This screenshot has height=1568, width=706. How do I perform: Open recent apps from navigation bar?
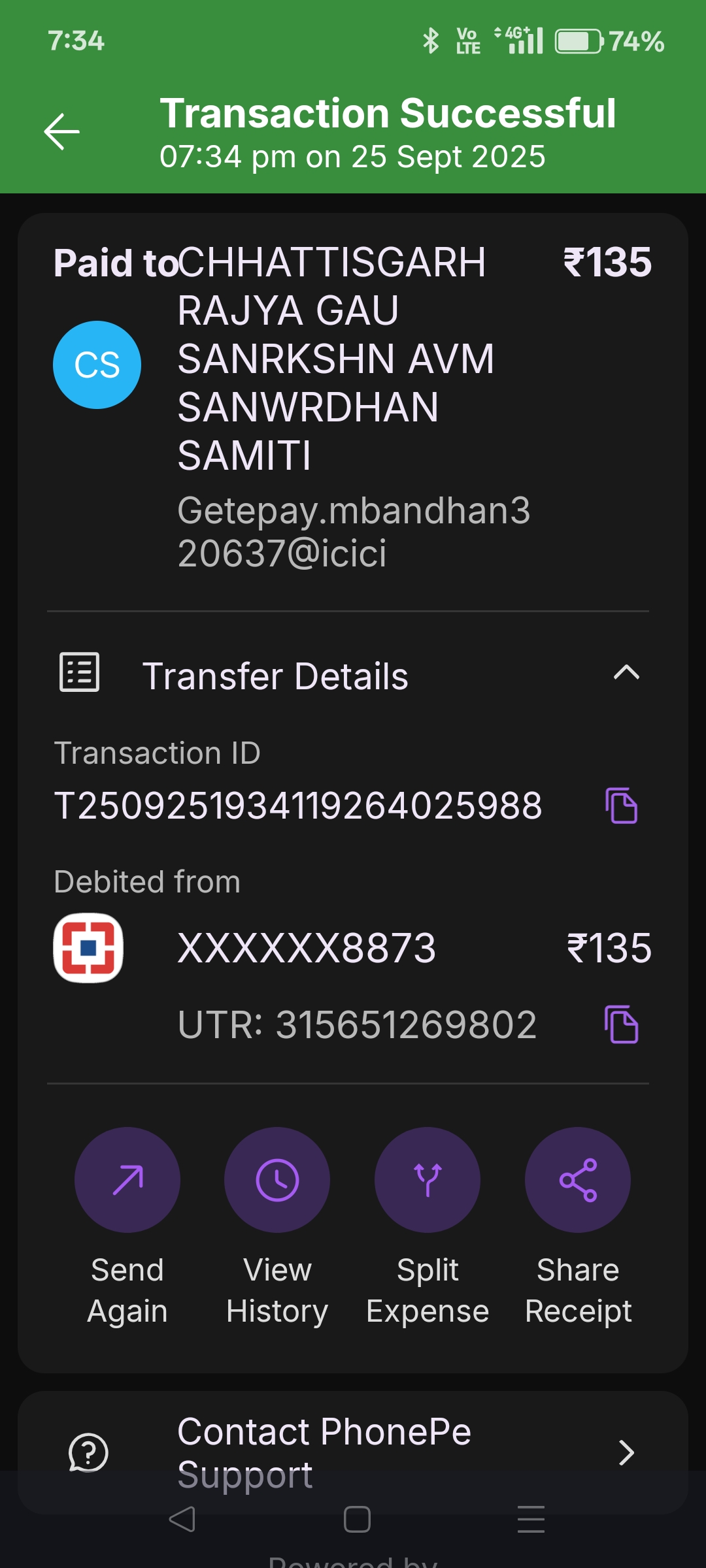(x=531, y=1519)
